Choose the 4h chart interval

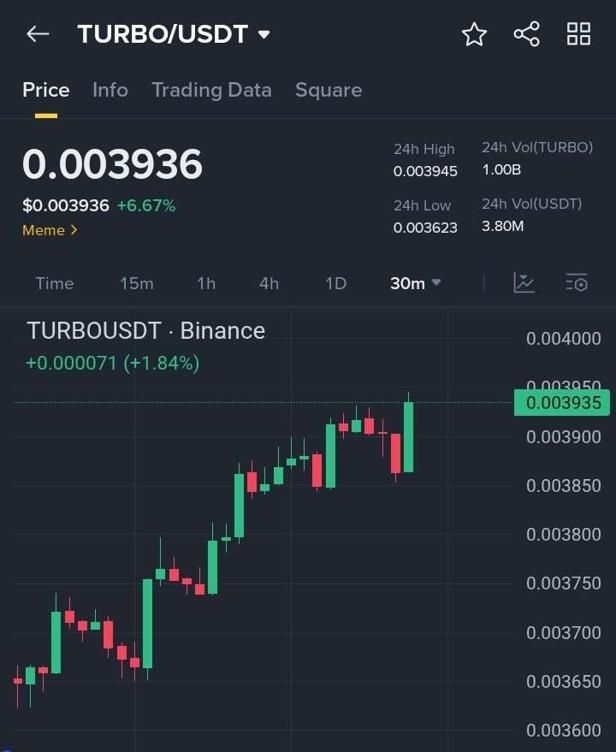pyautogui.click(x=269, y=283)
